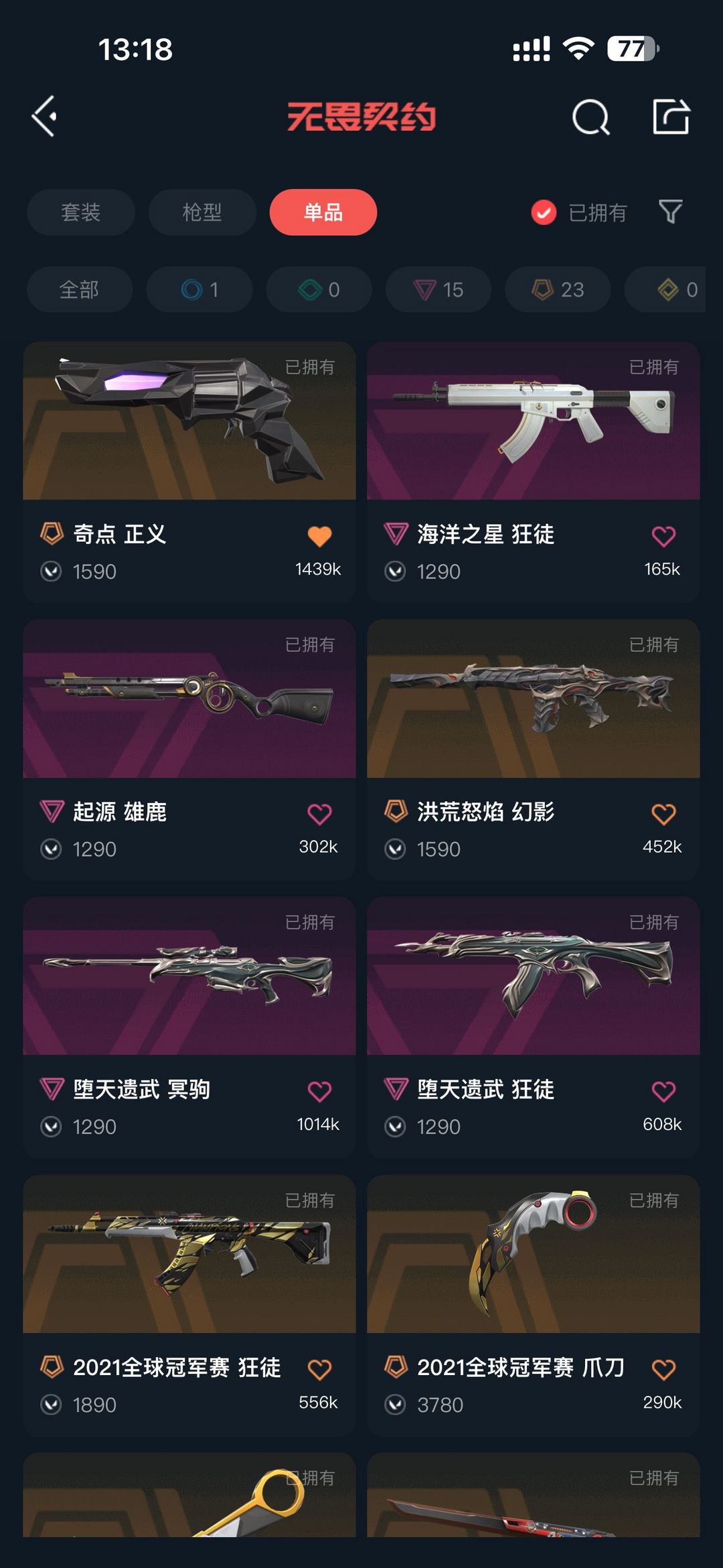The height and width of the screenshot is (1568, 723).
Task: Select the rarity filter showing count 15
Action: (438, 289)
